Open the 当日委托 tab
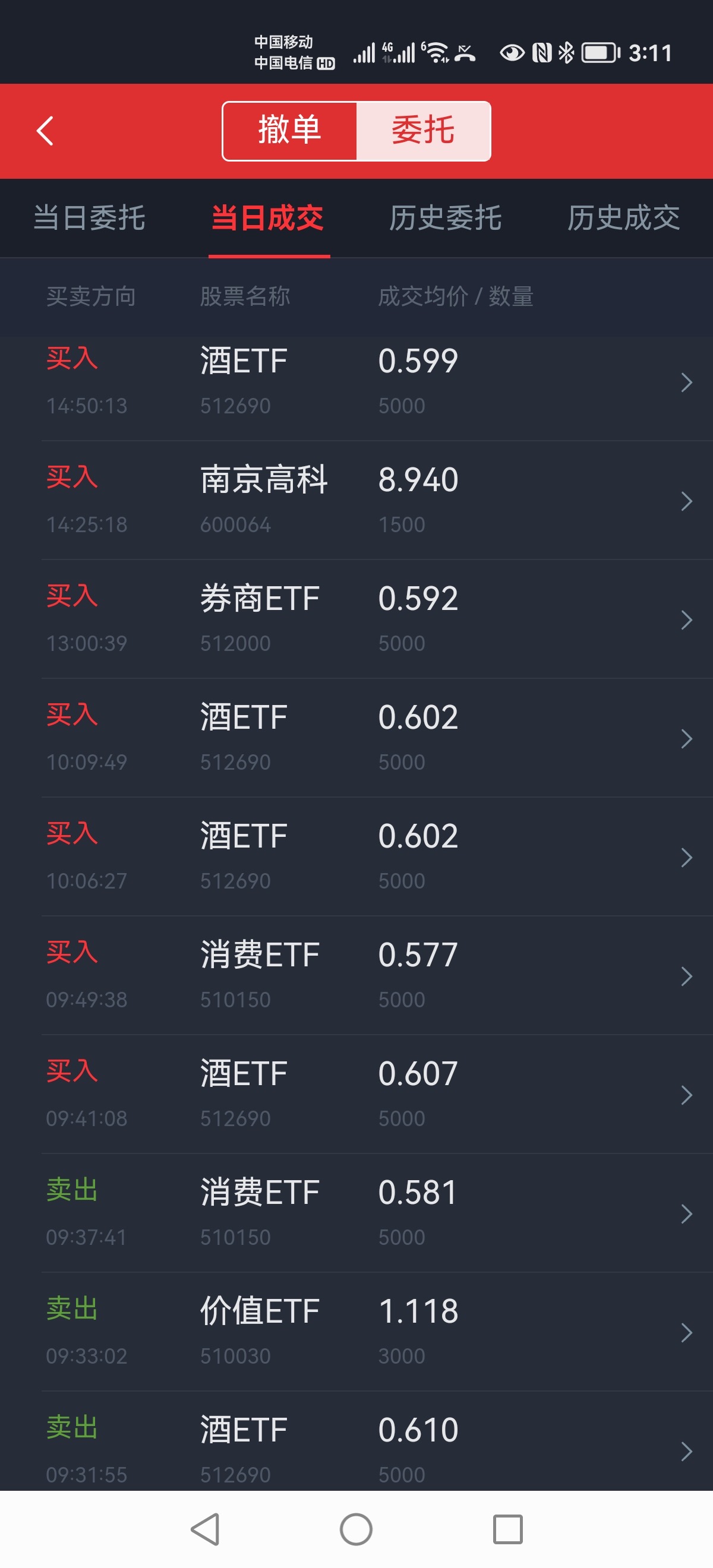This screenshot has width=713, height=1568. click(90, 218)
